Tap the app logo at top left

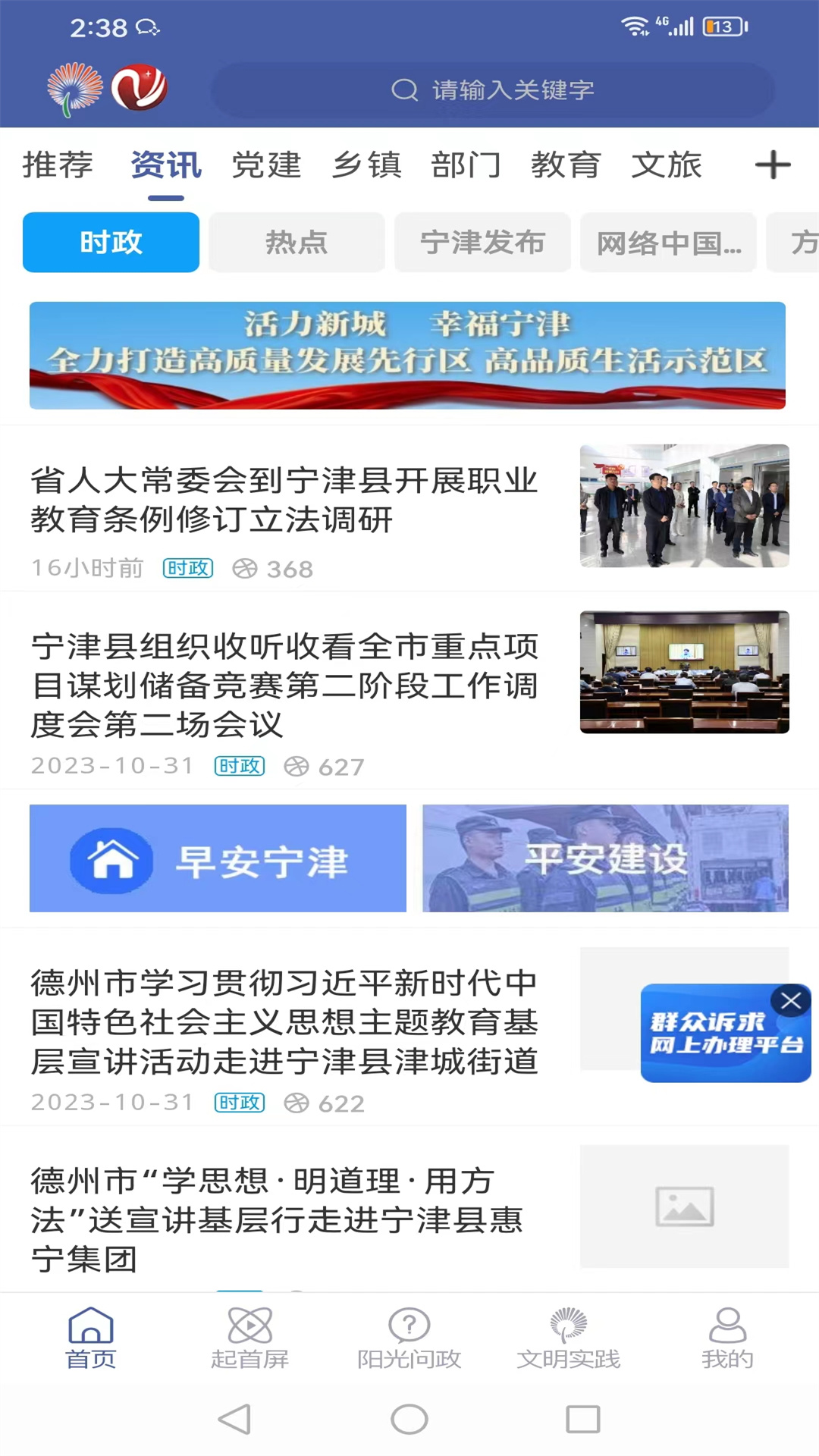click(74, 89)
